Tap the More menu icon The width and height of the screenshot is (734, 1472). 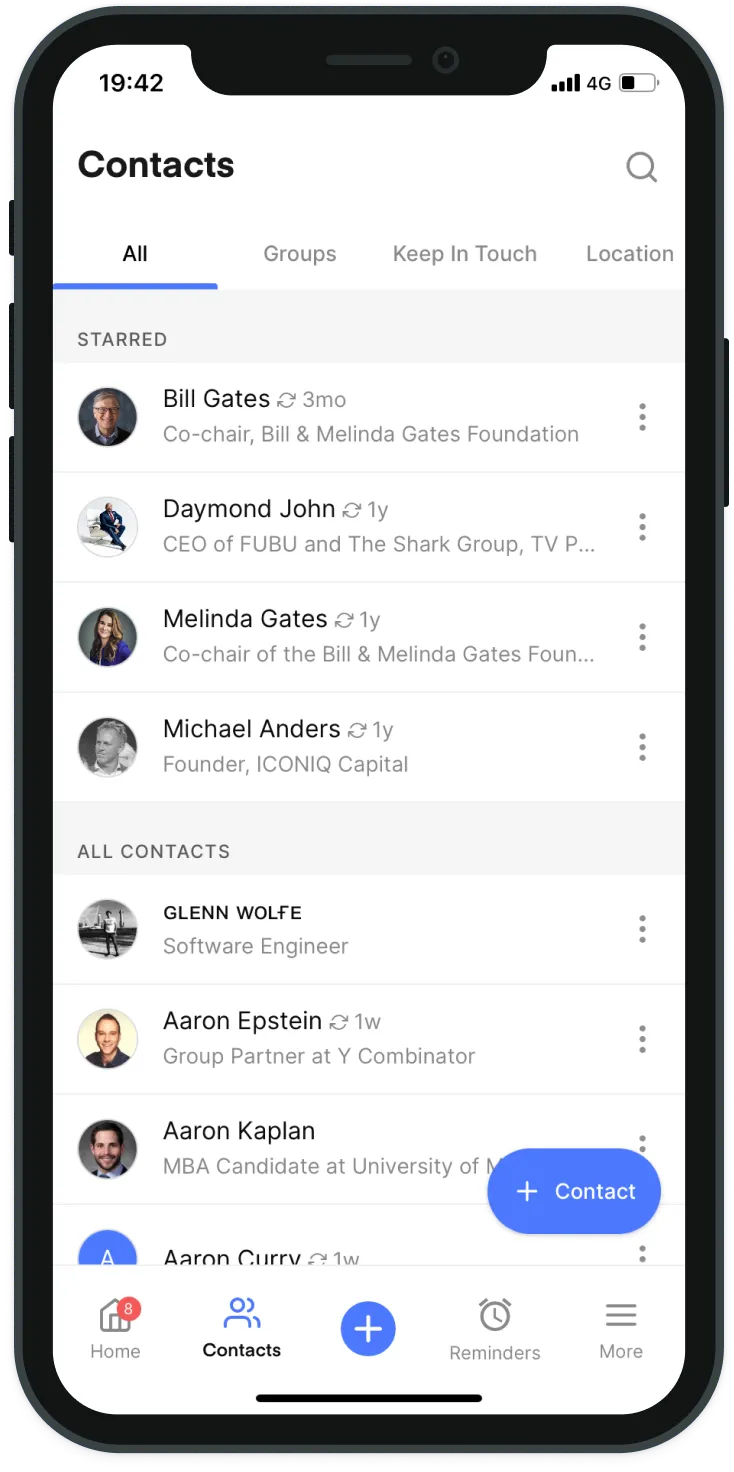620,1314
